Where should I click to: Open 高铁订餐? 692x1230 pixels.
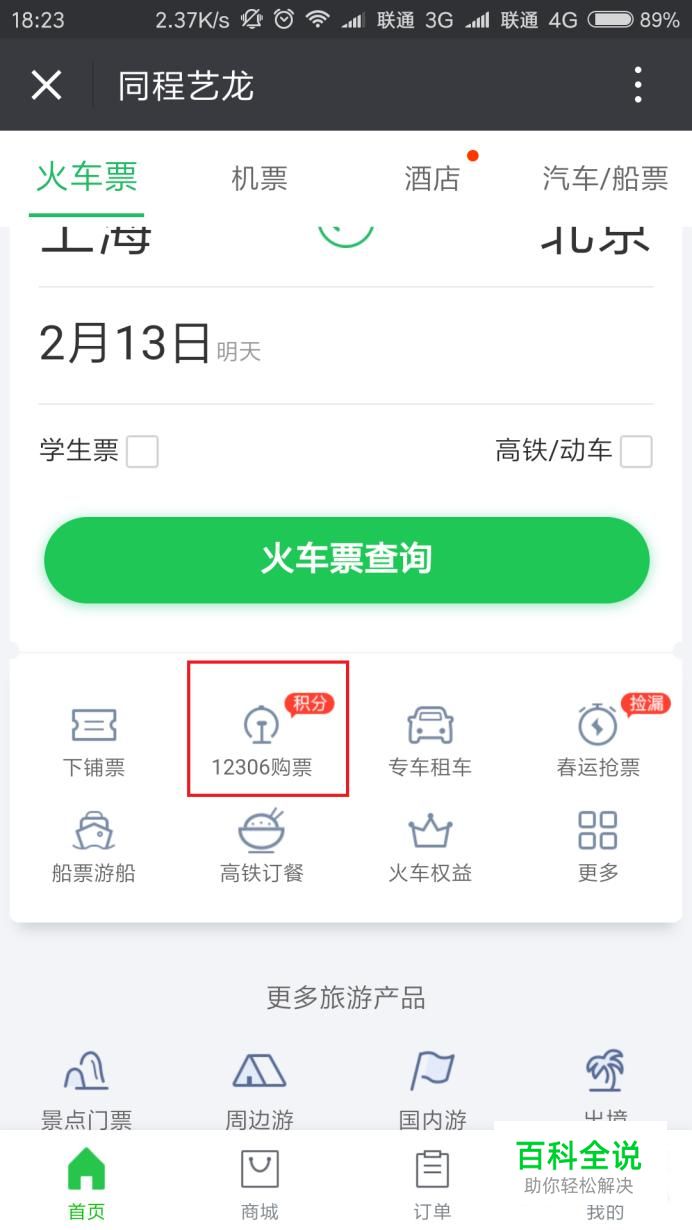tap(262, 847)
